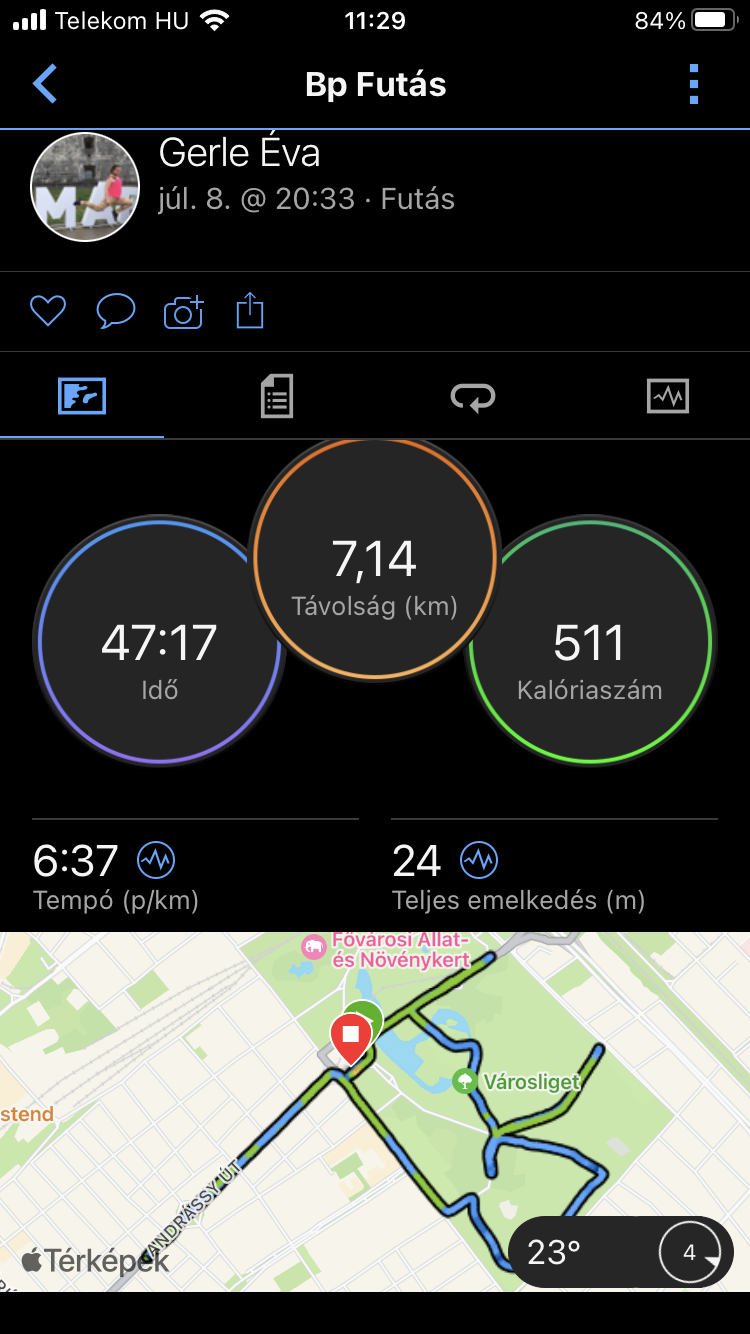Switch to the statistics details tab
The height and width of the screenshot is (1334, 750).
tap(276, 397)
